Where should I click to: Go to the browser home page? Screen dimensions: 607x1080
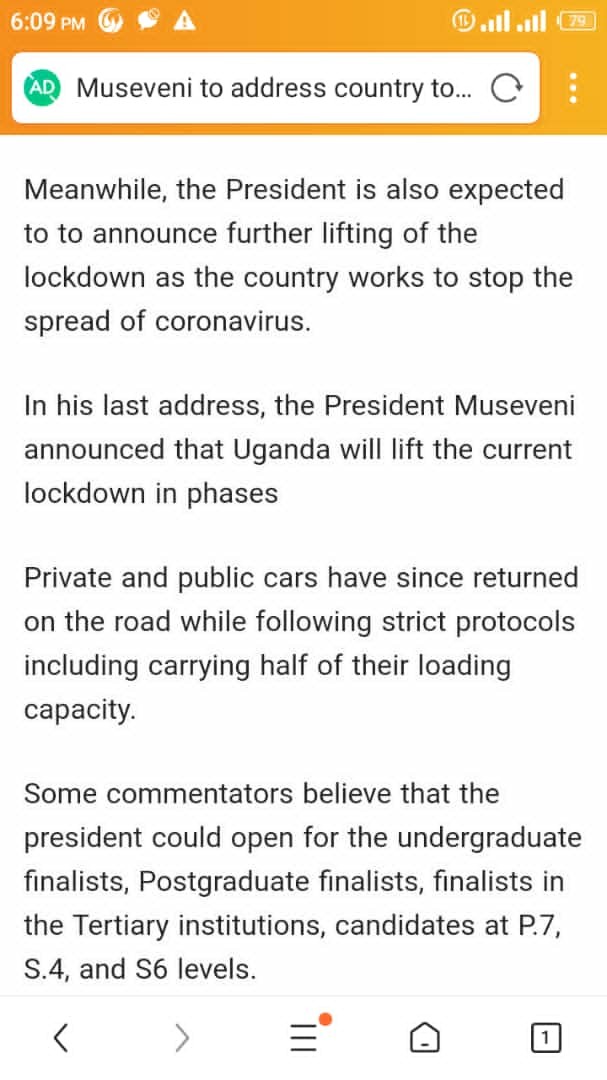tap(425, 1038)
